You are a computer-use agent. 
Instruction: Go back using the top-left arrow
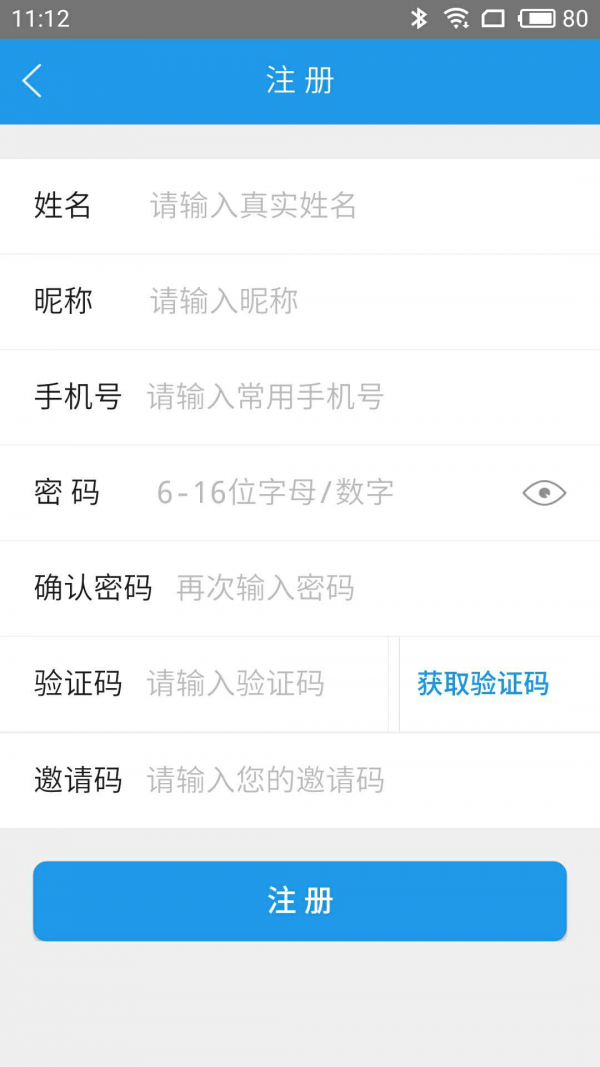(32, 81)
